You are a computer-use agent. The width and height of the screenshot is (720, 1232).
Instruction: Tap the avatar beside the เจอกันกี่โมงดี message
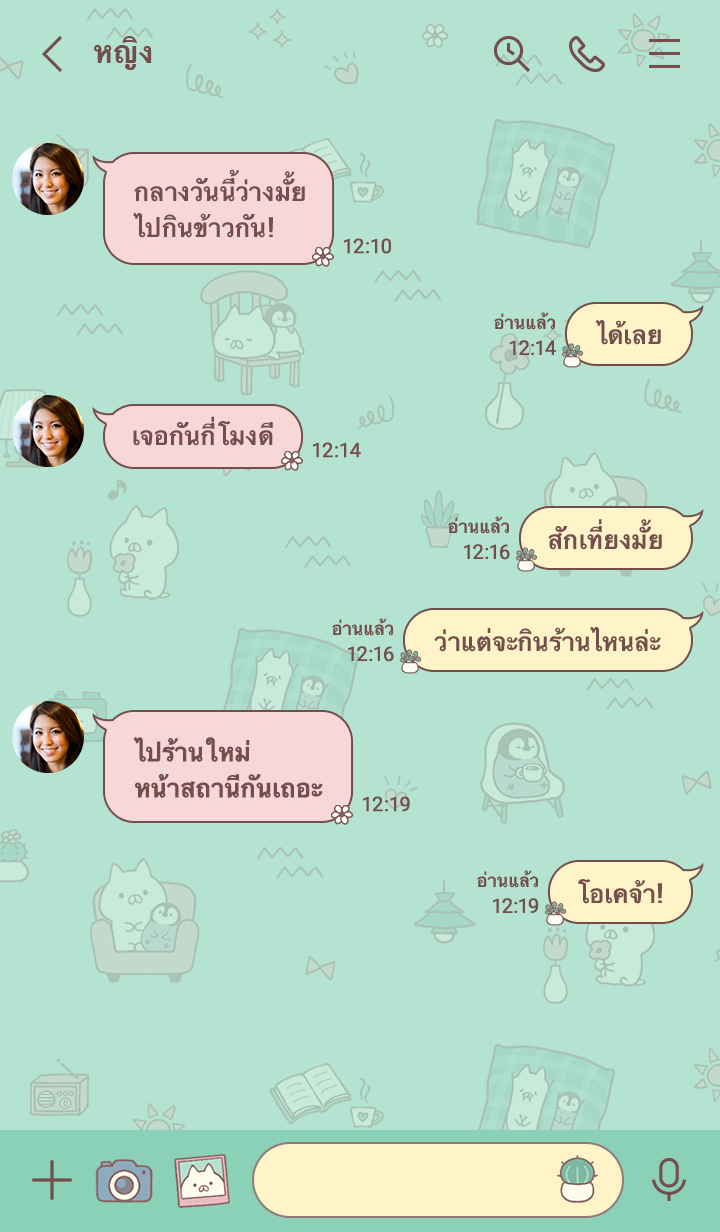pos(48,431)
